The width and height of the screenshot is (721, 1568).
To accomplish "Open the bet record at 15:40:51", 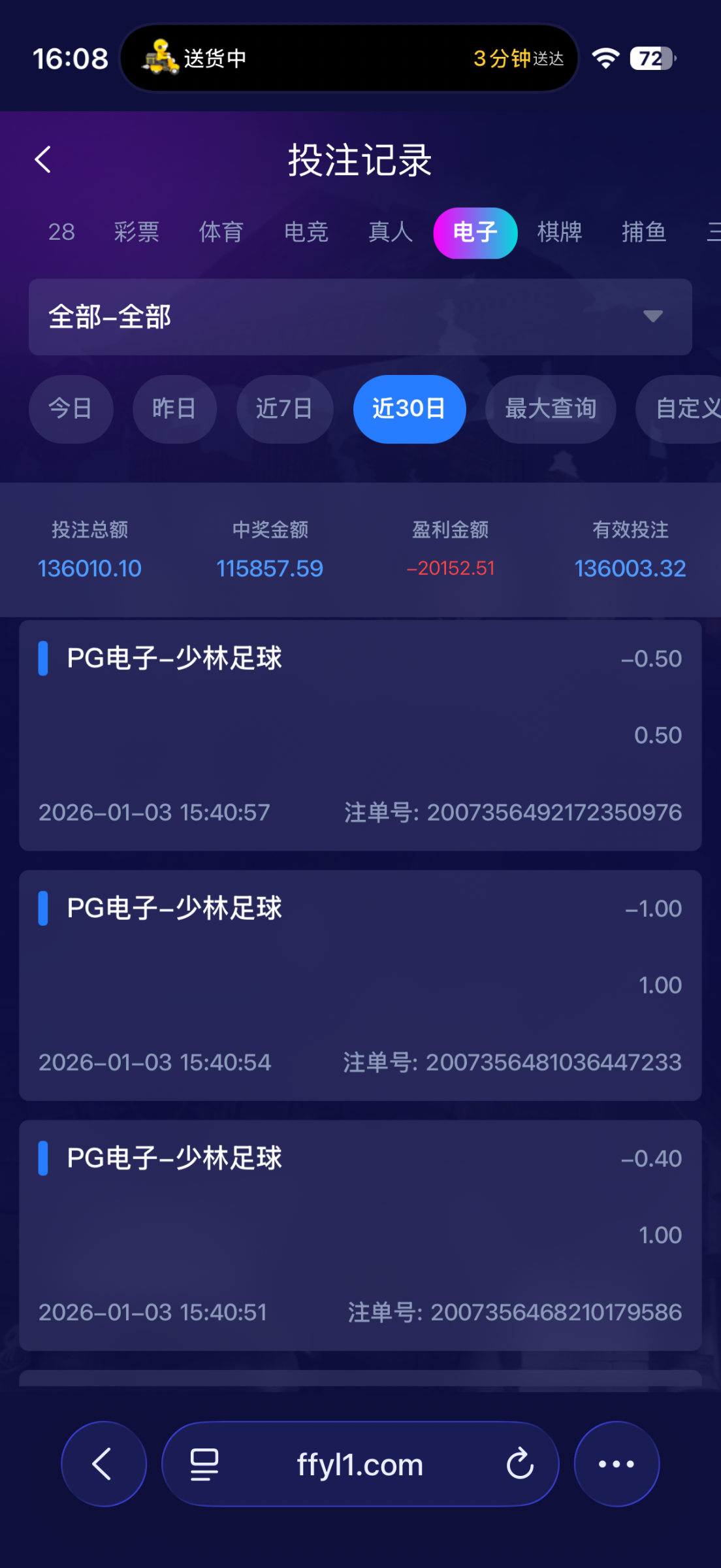I will (x=360, y=1235).
